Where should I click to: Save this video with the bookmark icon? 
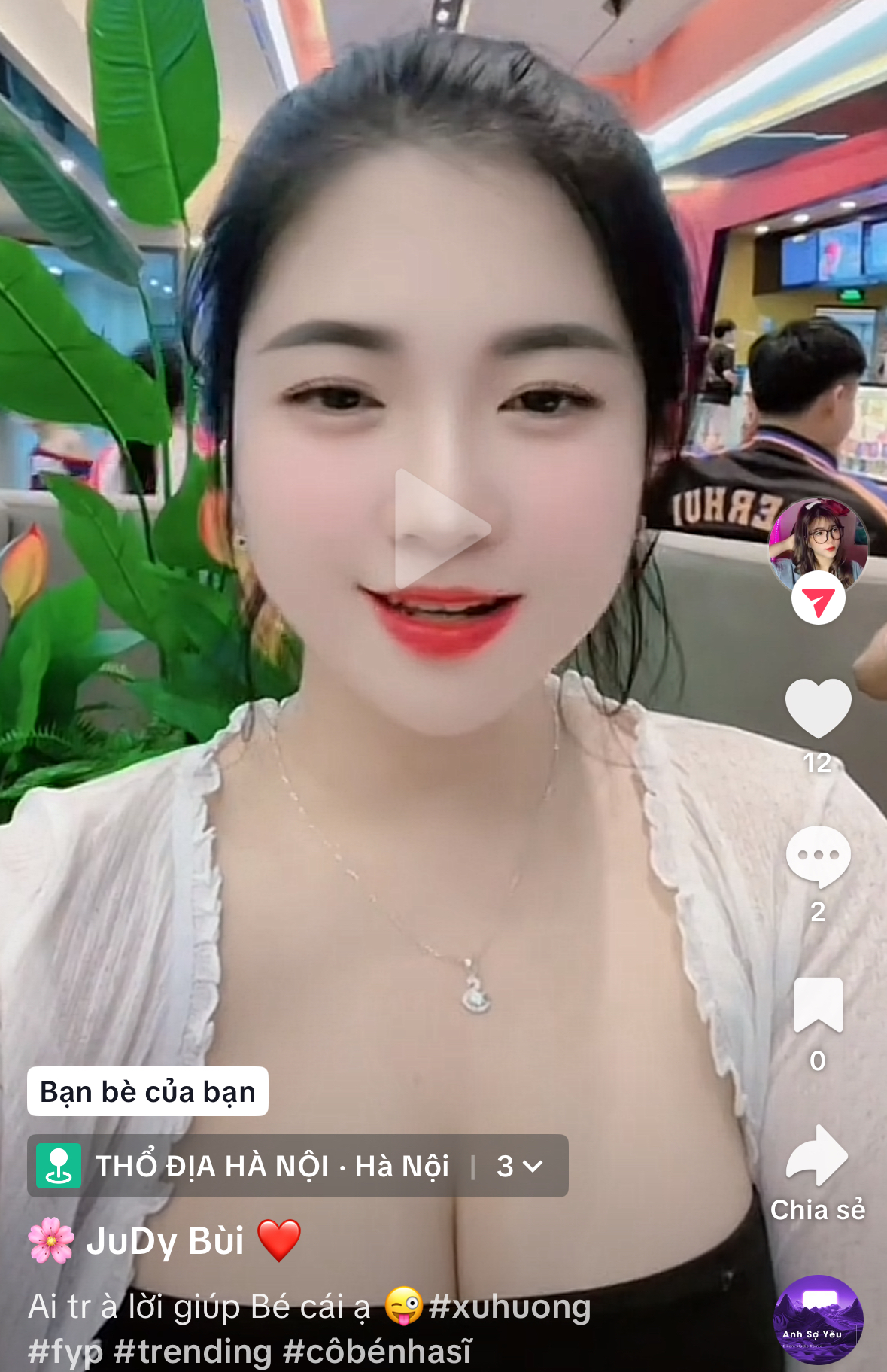pyautogui.click(x=818, y=1005)
